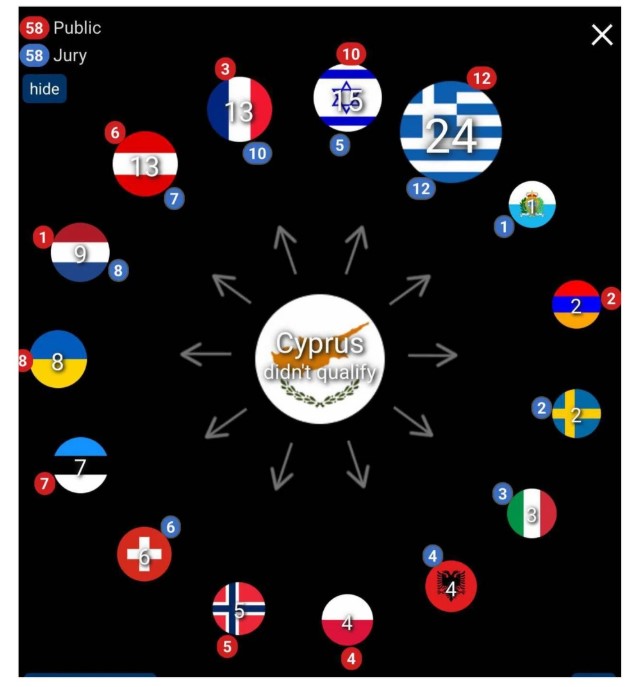This screenshot has width=625, height=687.
Task: Open the France flag with 13 points
Action: click(x=240, y=109)
